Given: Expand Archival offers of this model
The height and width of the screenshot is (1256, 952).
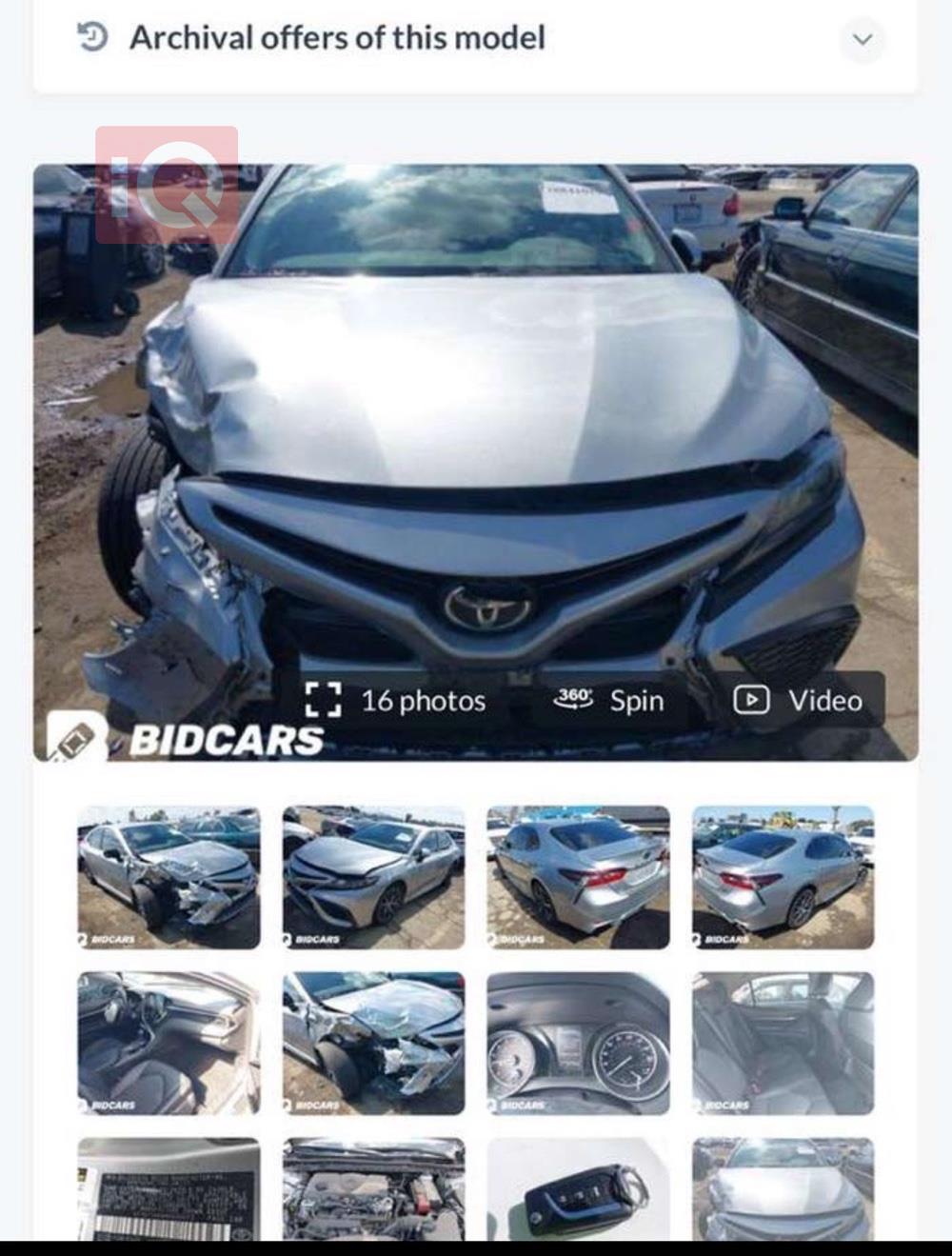Looking at the screenshot, I should coord(863,40).
